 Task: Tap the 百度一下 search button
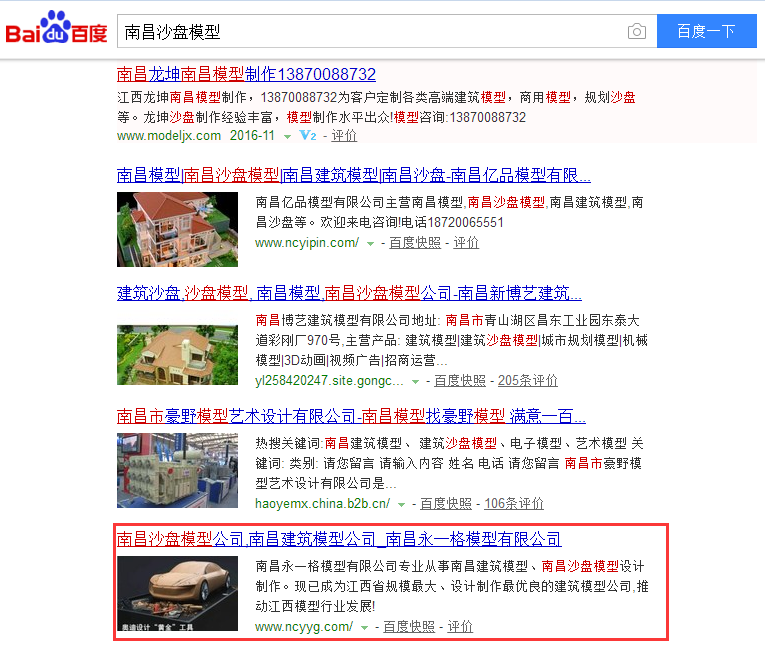point(706,31)
